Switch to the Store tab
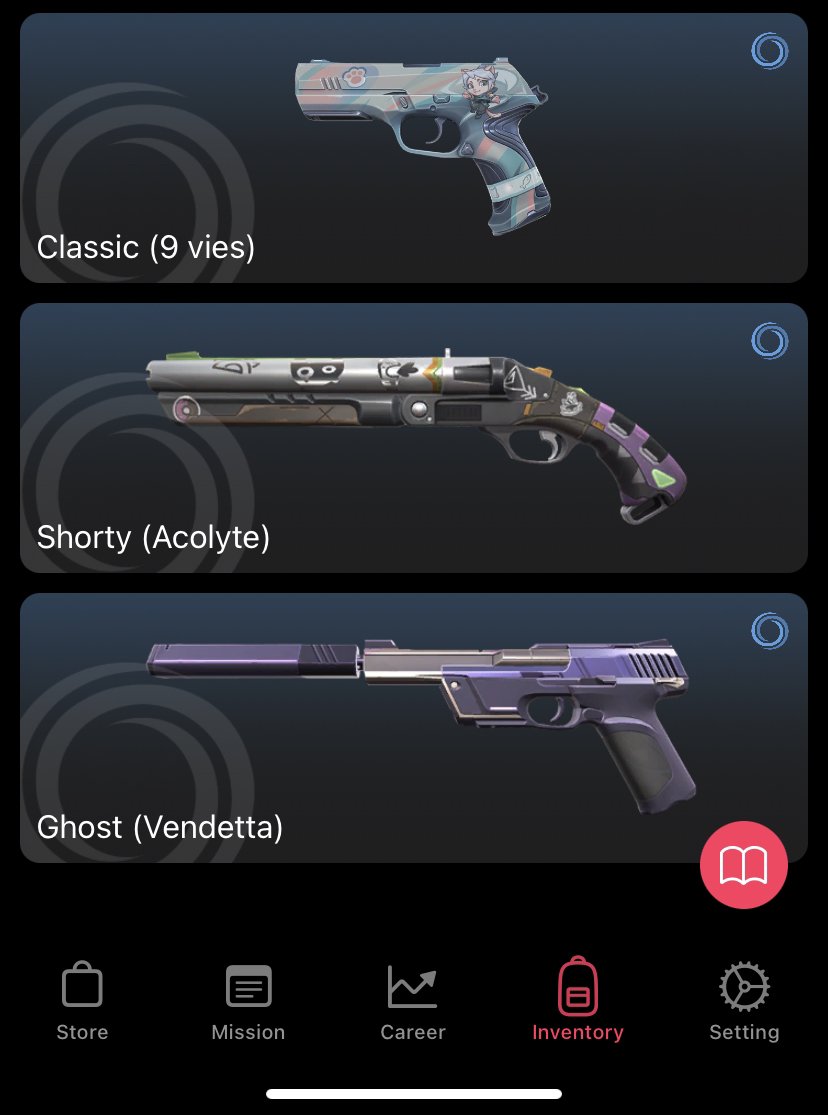The height and width of the screenshot is (1115, 828). point(82,1002)
